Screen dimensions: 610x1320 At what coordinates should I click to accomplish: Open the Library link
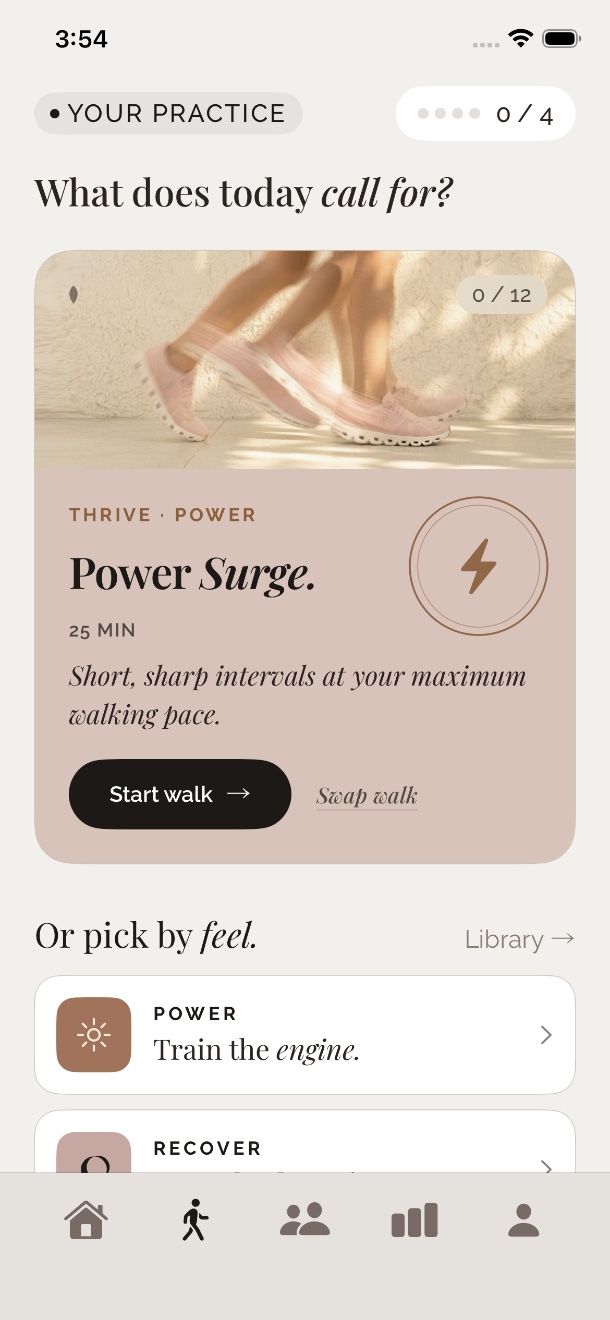(520, 939)
